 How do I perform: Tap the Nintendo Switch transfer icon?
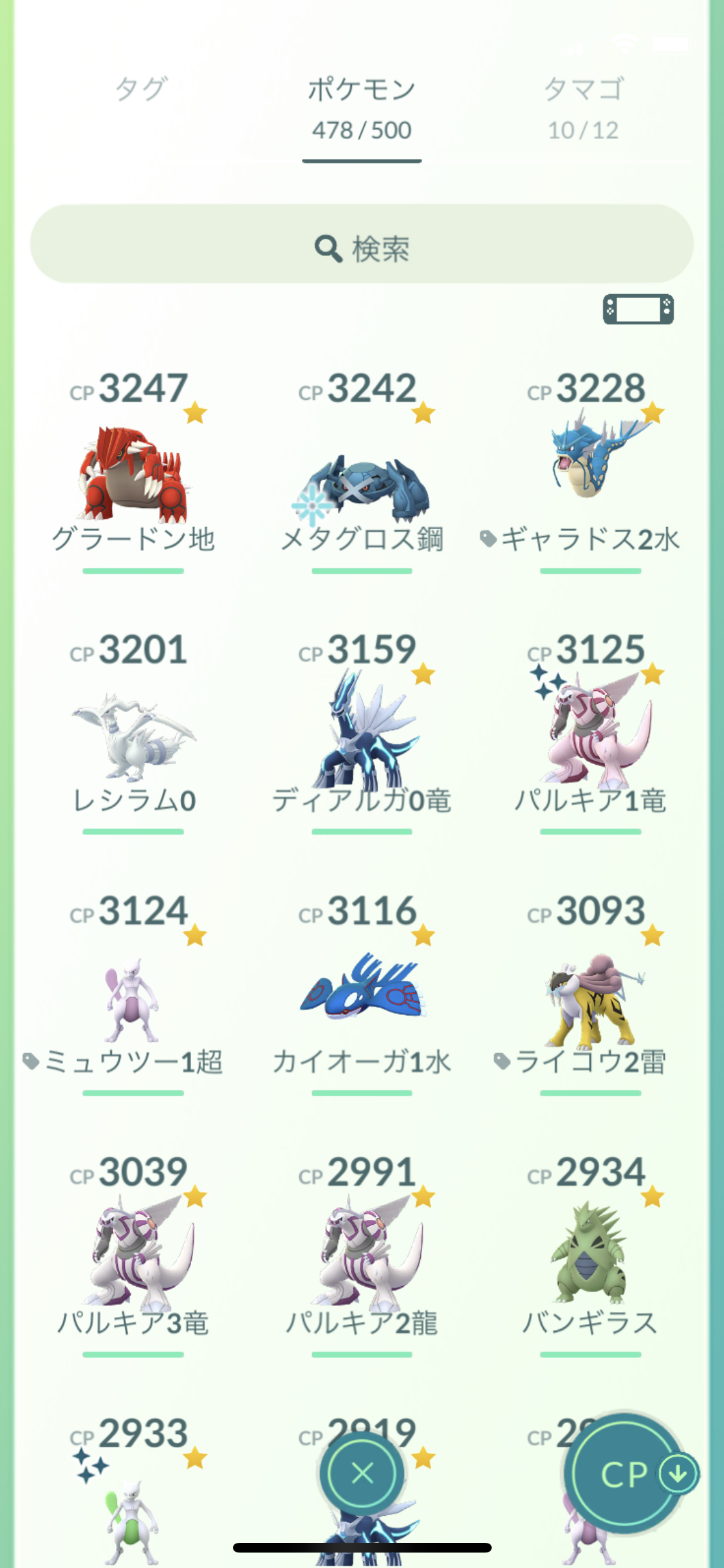(638, 309)
